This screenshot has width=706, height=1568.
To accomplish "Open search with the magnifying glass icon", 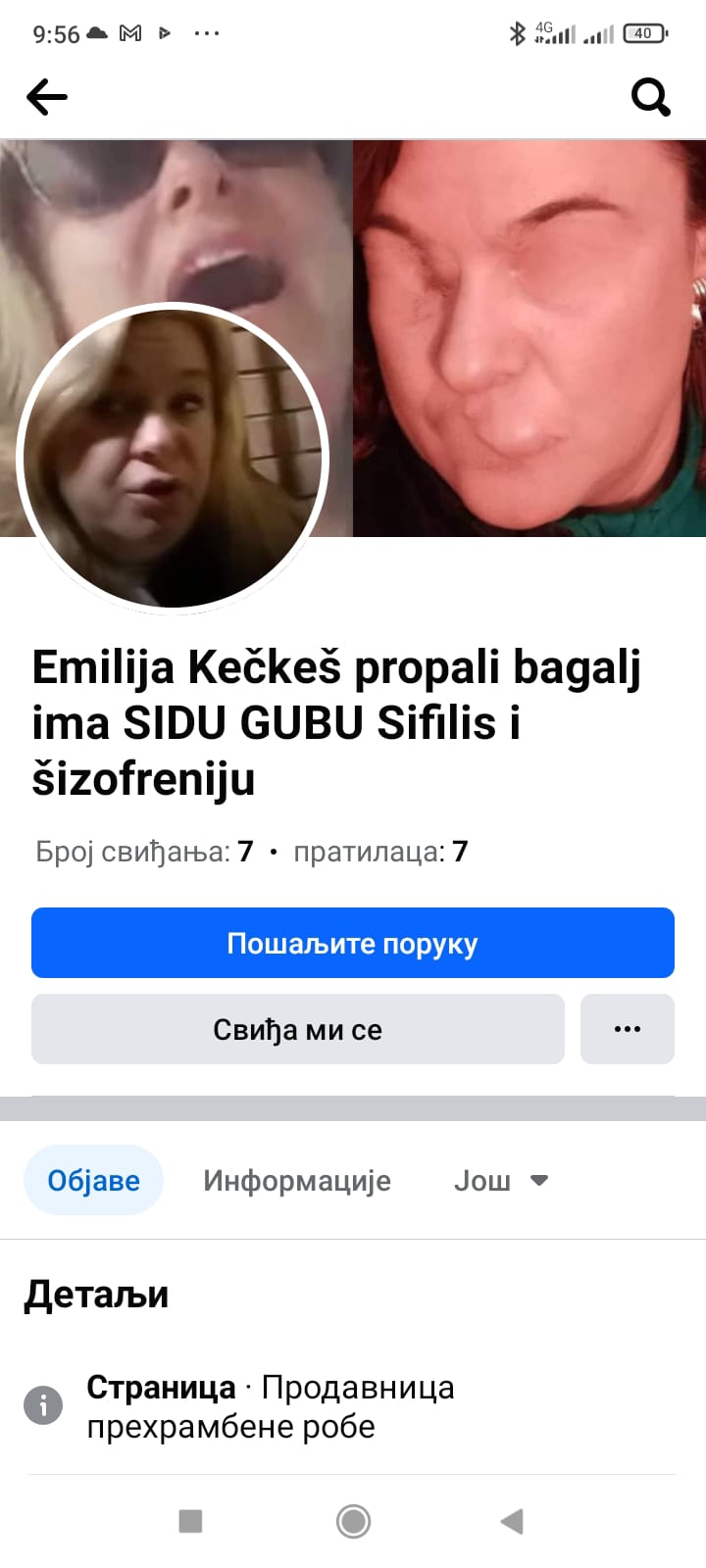I will click(x=650, y=97).
